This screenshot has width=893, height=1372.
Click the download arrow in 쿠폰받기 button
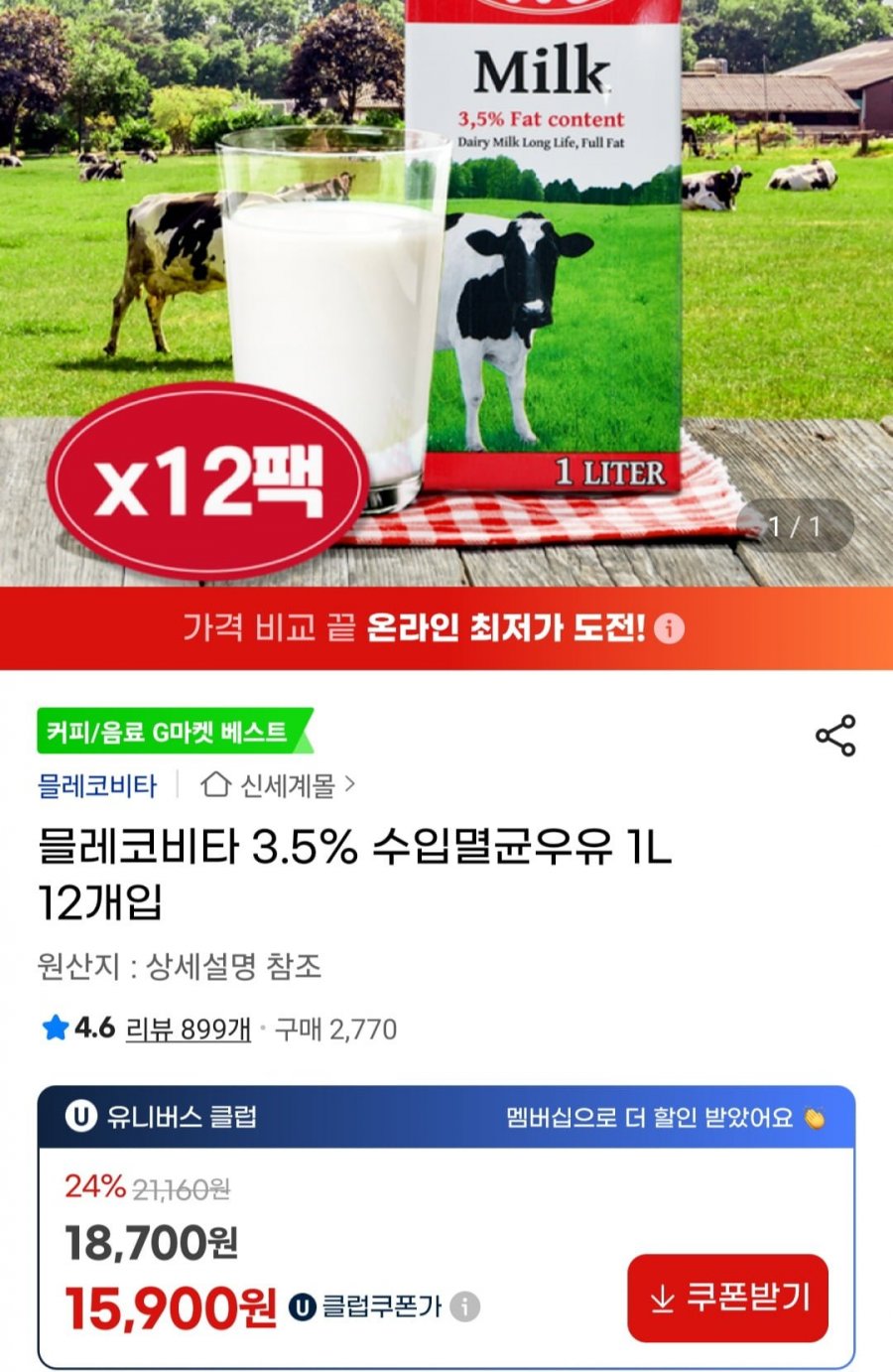pyautogui.click(x=660, y=1299)
